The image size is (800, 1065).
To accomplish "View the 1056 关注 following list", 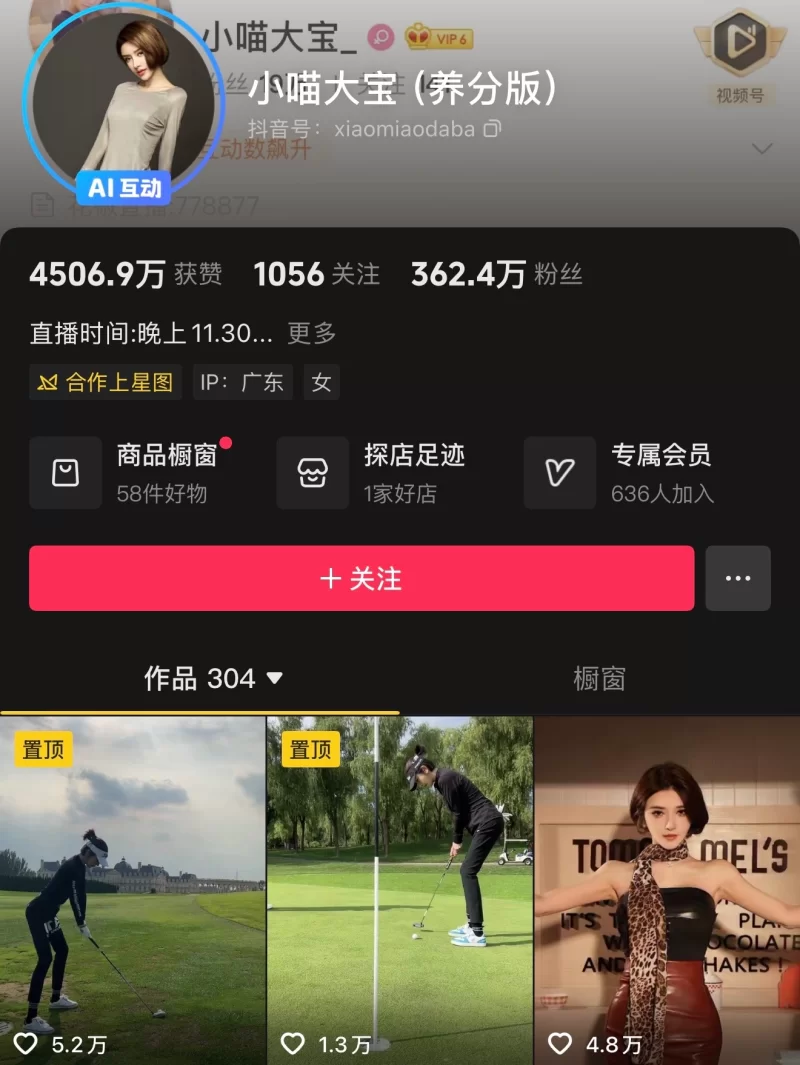I will [x=316, y=274].
